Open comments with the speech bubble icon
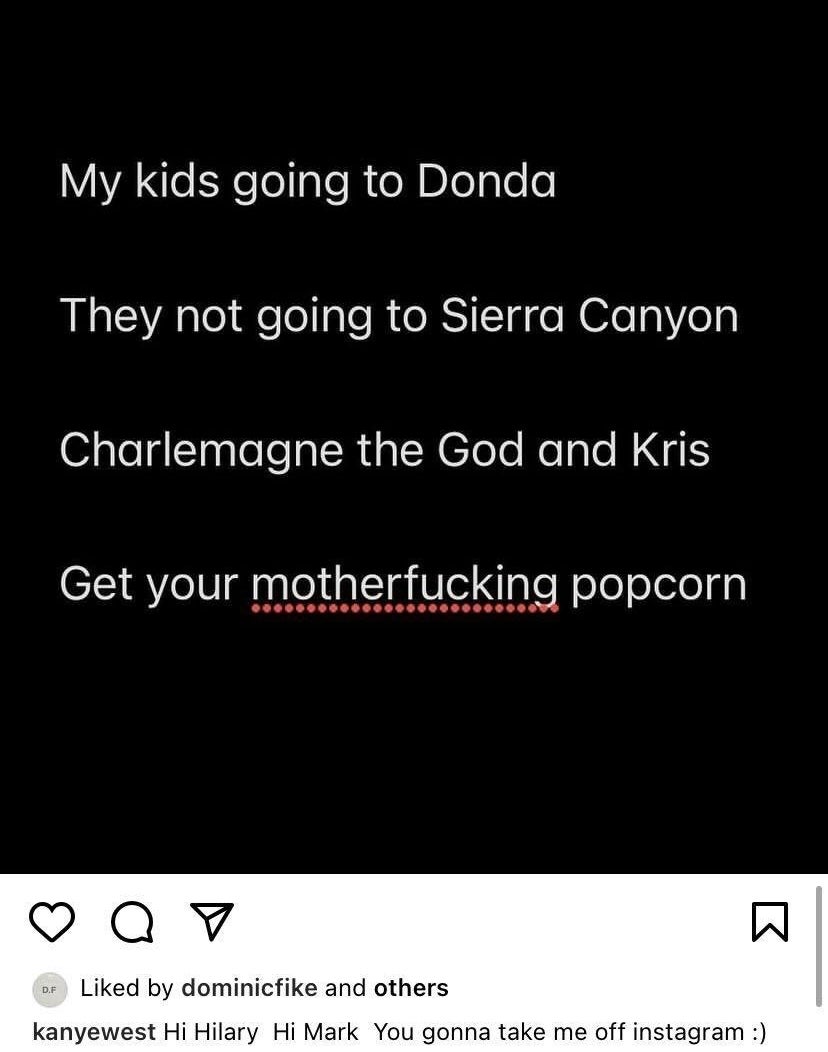The width and height of the screenshot is (828, 1052). (131, 922)
